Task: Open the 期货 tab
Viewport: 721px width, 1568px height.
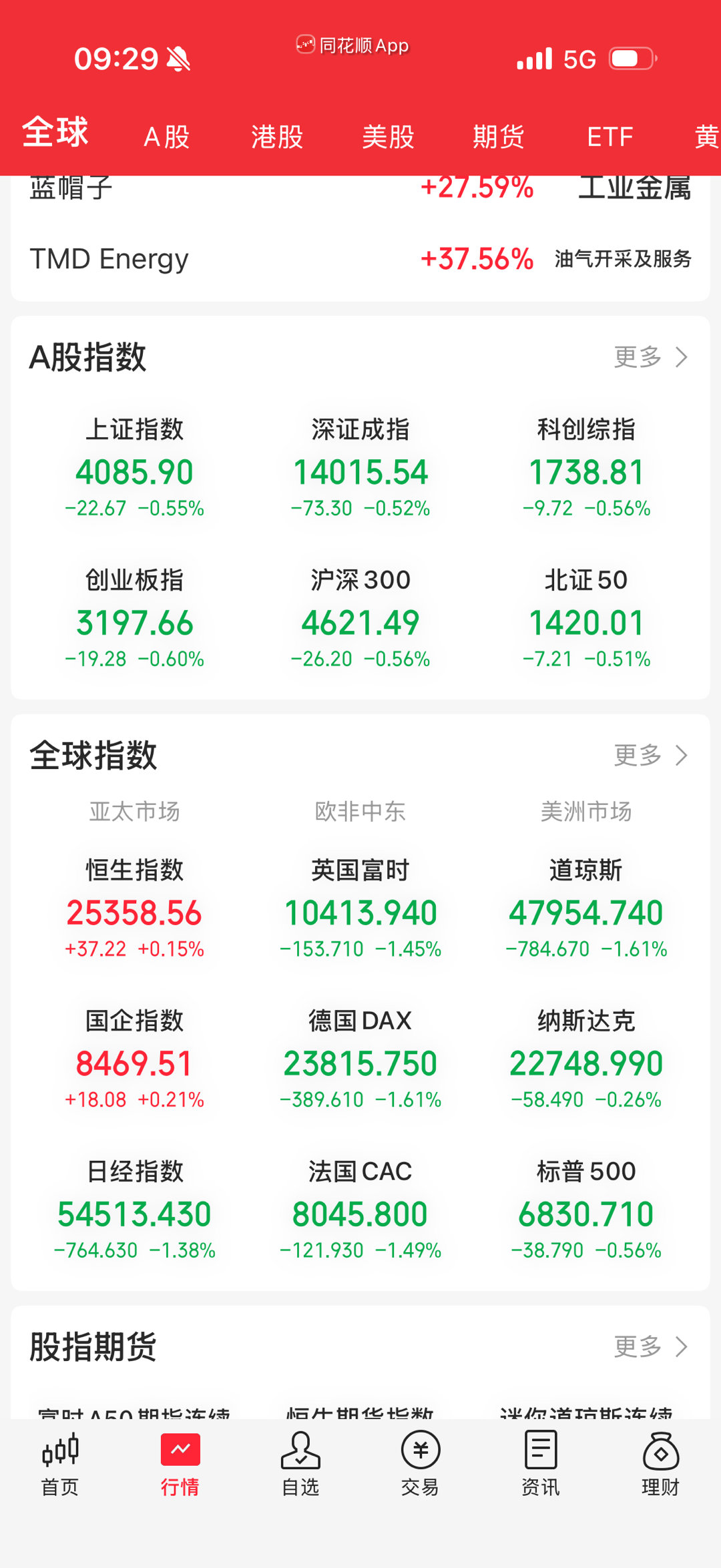Action: click(x=498, y=136)
